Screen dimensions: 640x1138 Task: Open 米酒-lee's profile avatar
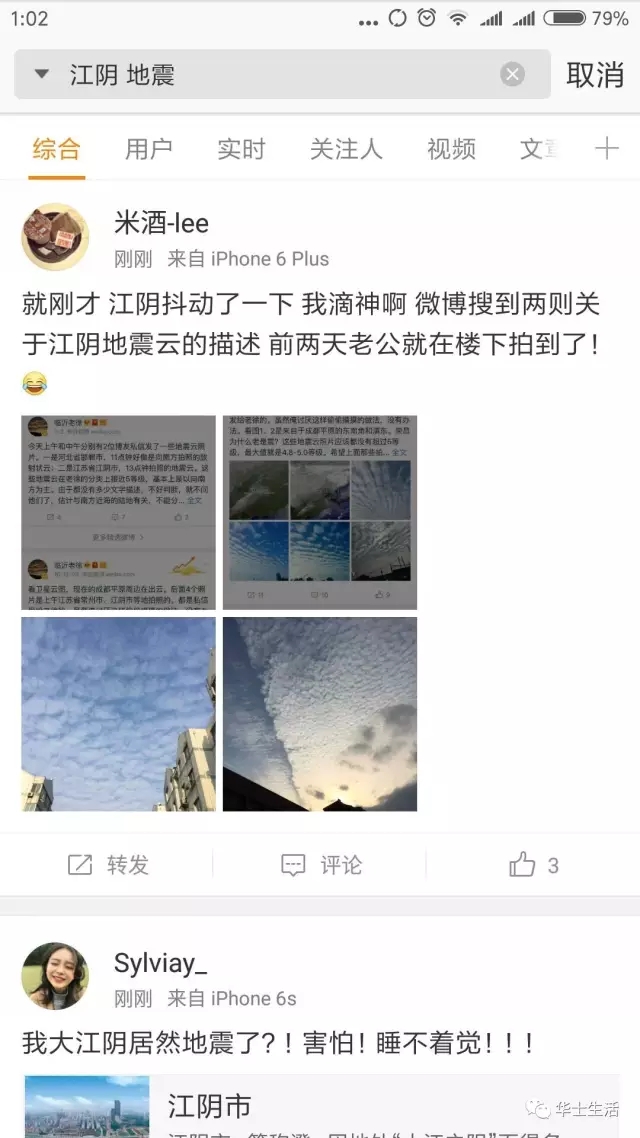pyautogui.click(x=55, y=237)
